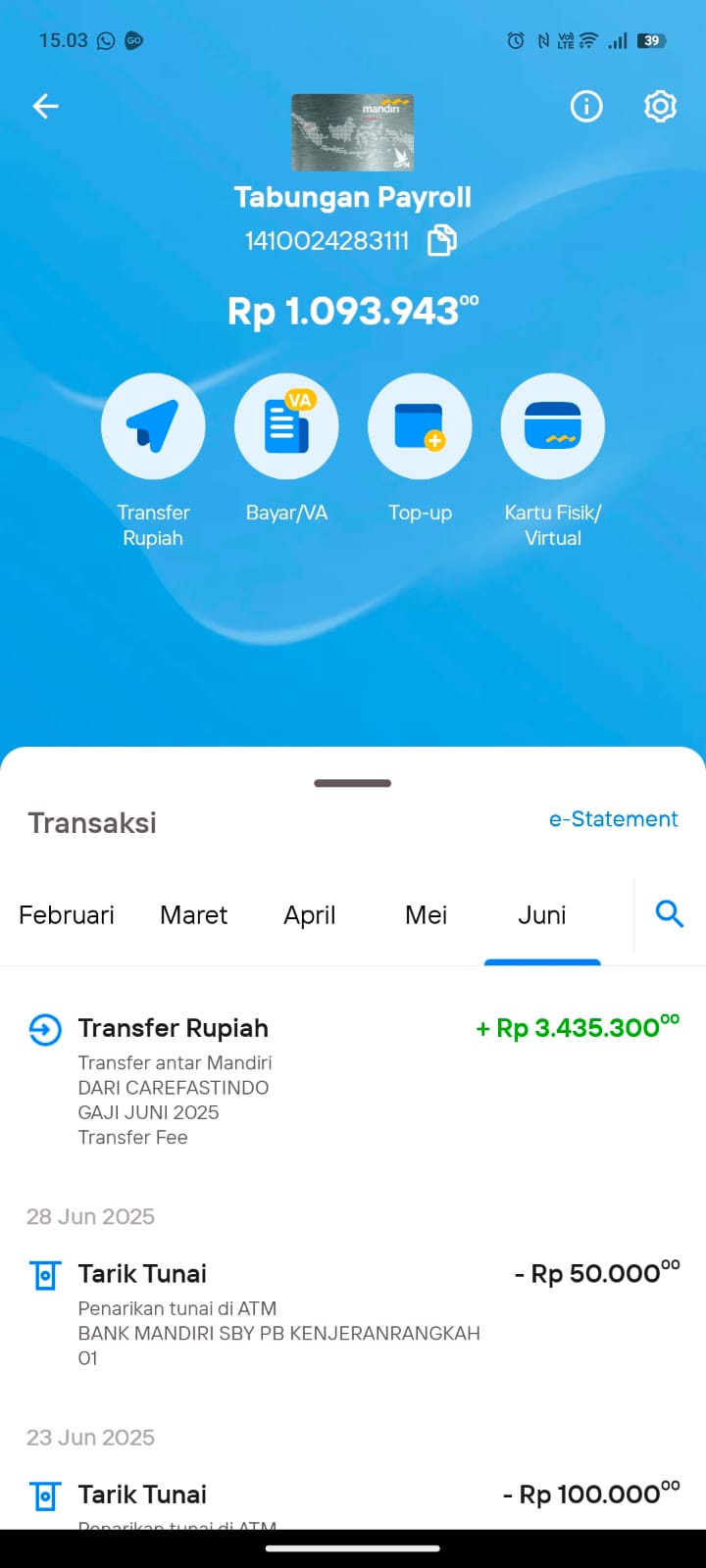This screenshot has width=706, height=1568.
Task: Open the e-Statement link
Action: (x=613, y=819)
